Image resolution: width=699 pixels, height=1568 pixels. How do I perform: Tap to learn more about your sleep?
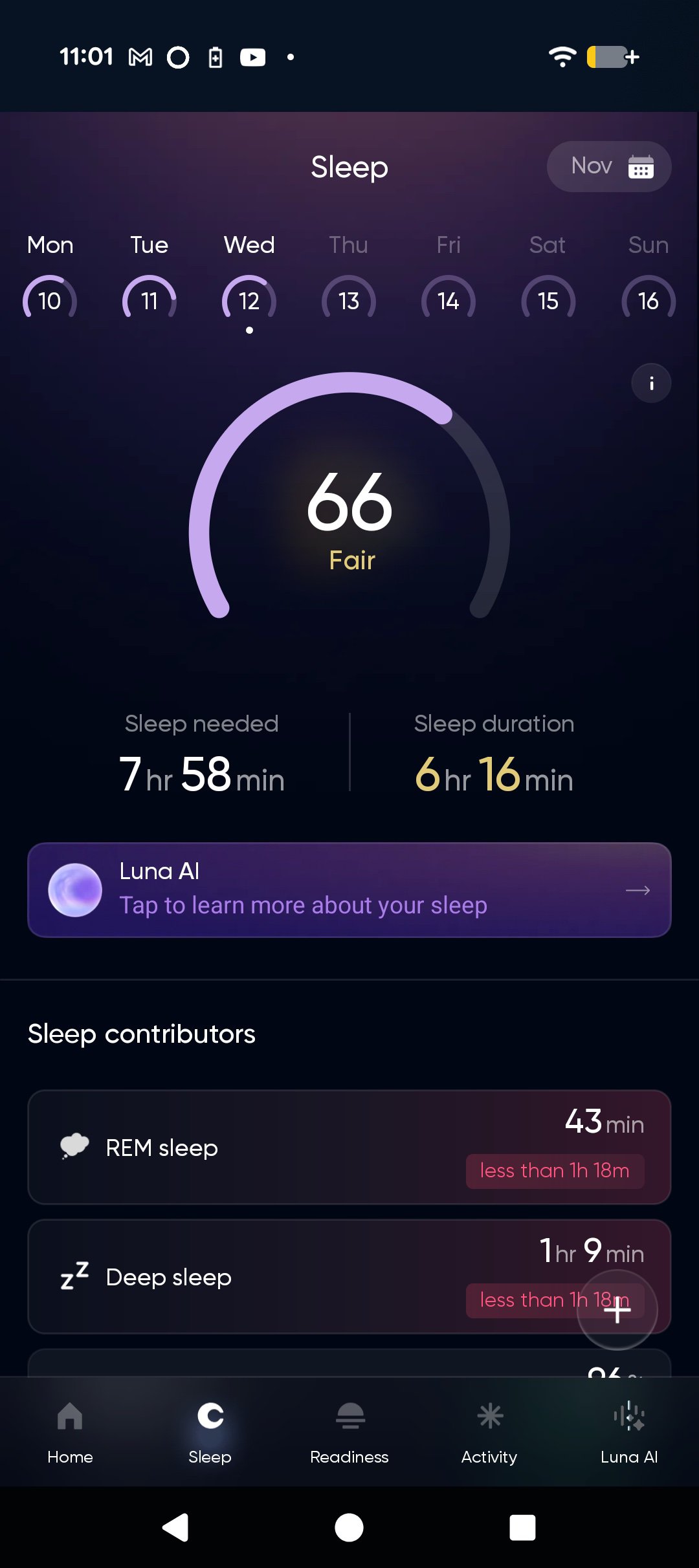tap(302, 905)
